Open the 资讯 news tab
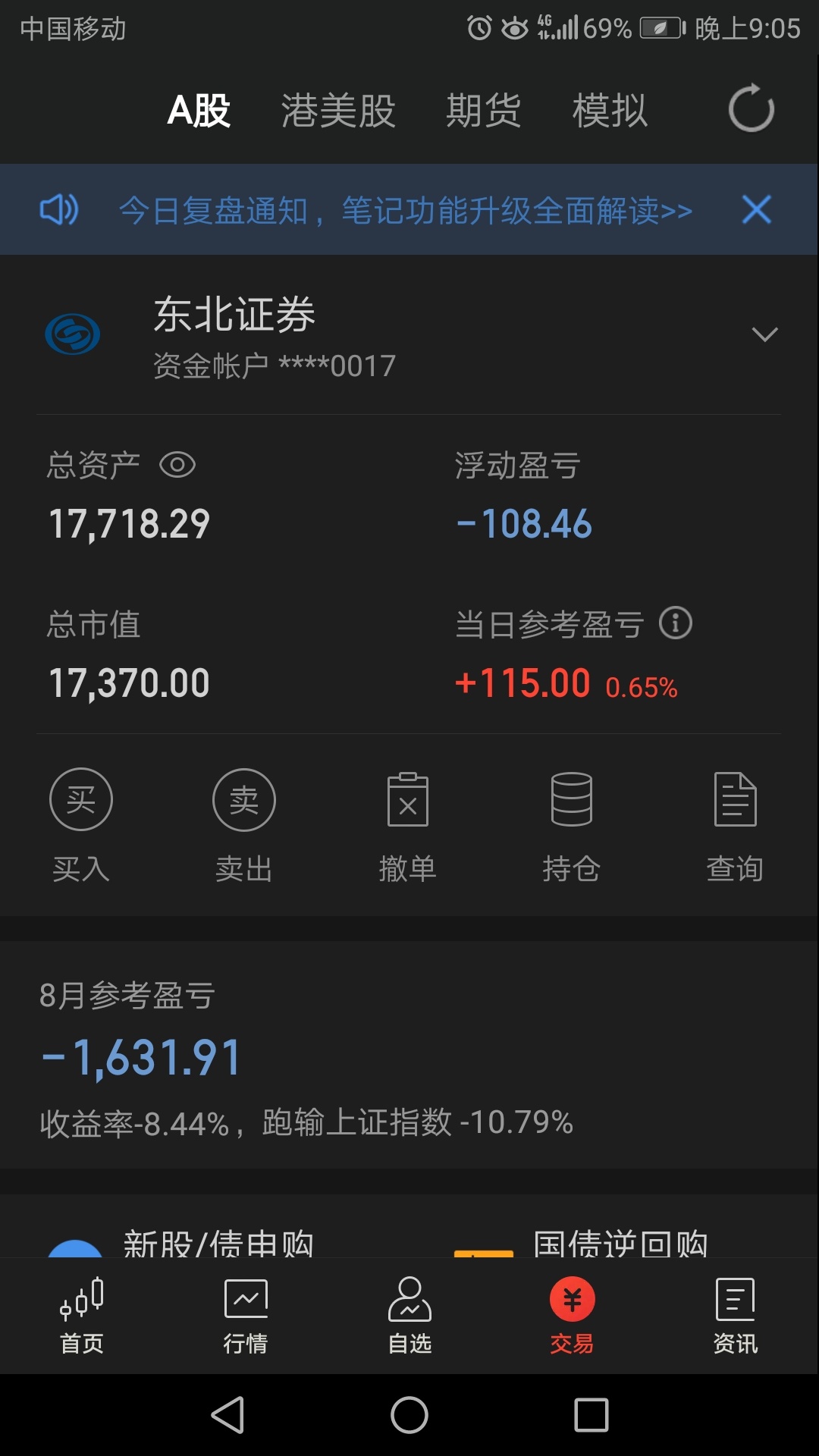 tap(736, 1316)
